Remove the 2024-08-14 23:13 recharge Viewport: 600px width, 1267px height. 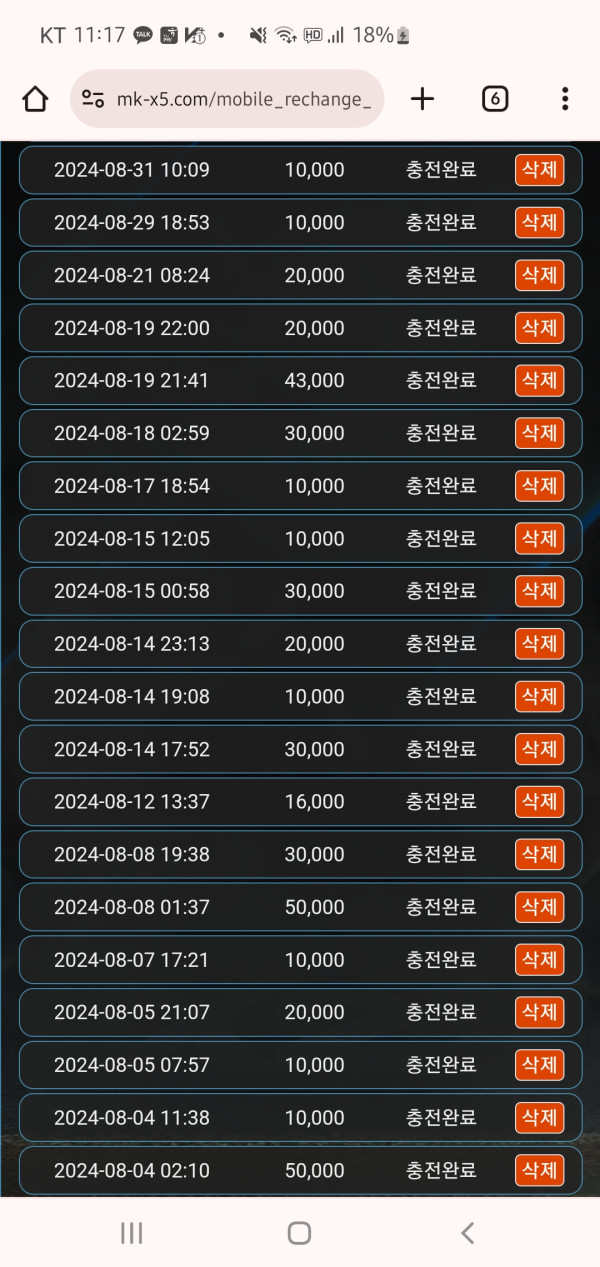point(539,643)
